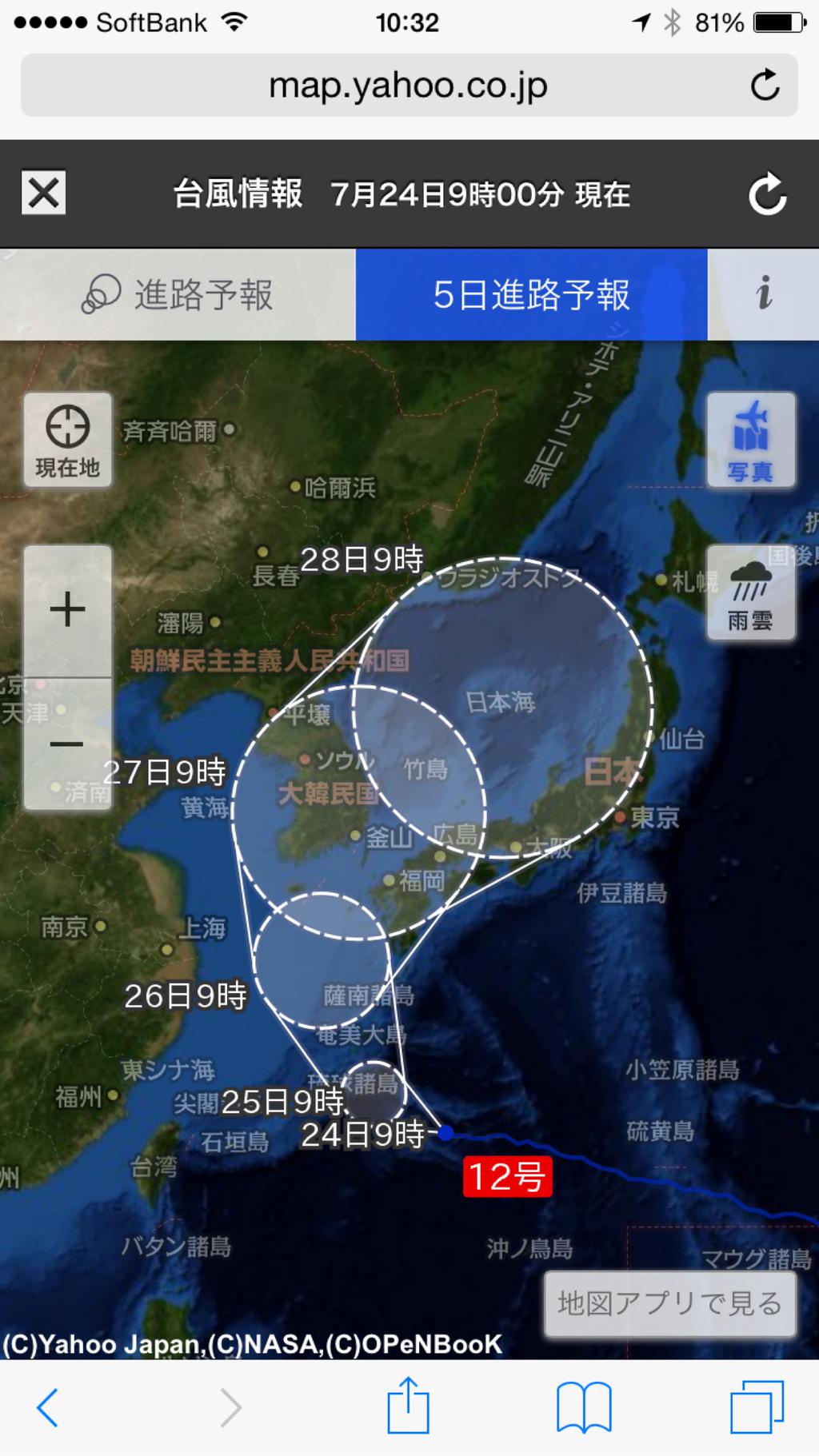Toggle the 写真 satellite photo layer
819x1456 pixels.
(750, 439)
